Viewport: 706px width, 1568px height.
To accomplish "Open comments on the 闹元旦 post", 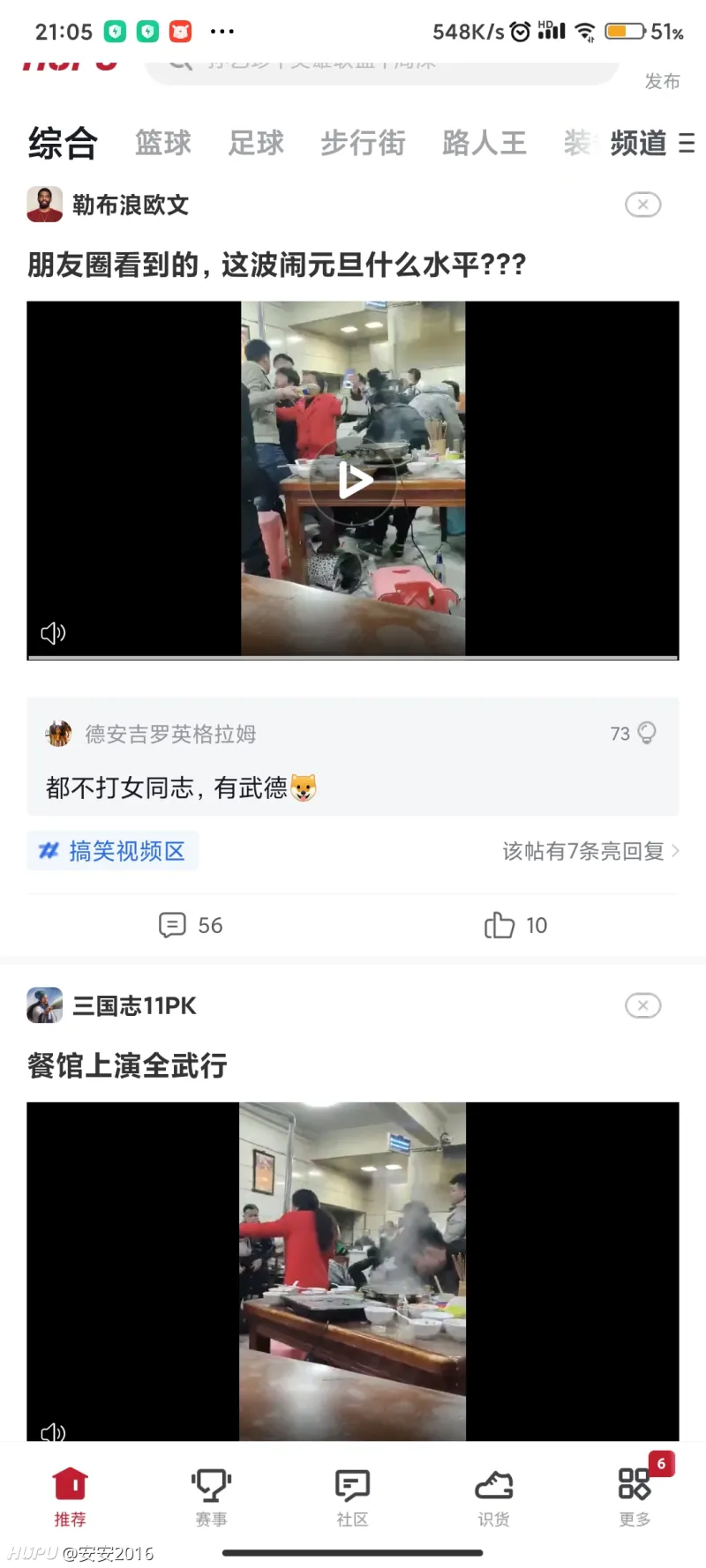I will coord(191,925).
